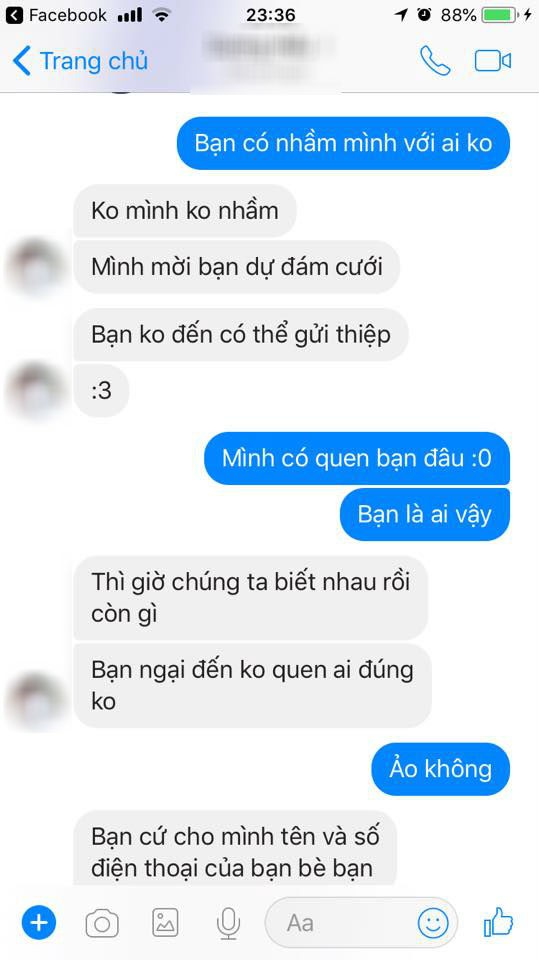Return to Facebook via status bar breadcrumb
The width and height of the screenshot is (539, 960).
[56, 15]
